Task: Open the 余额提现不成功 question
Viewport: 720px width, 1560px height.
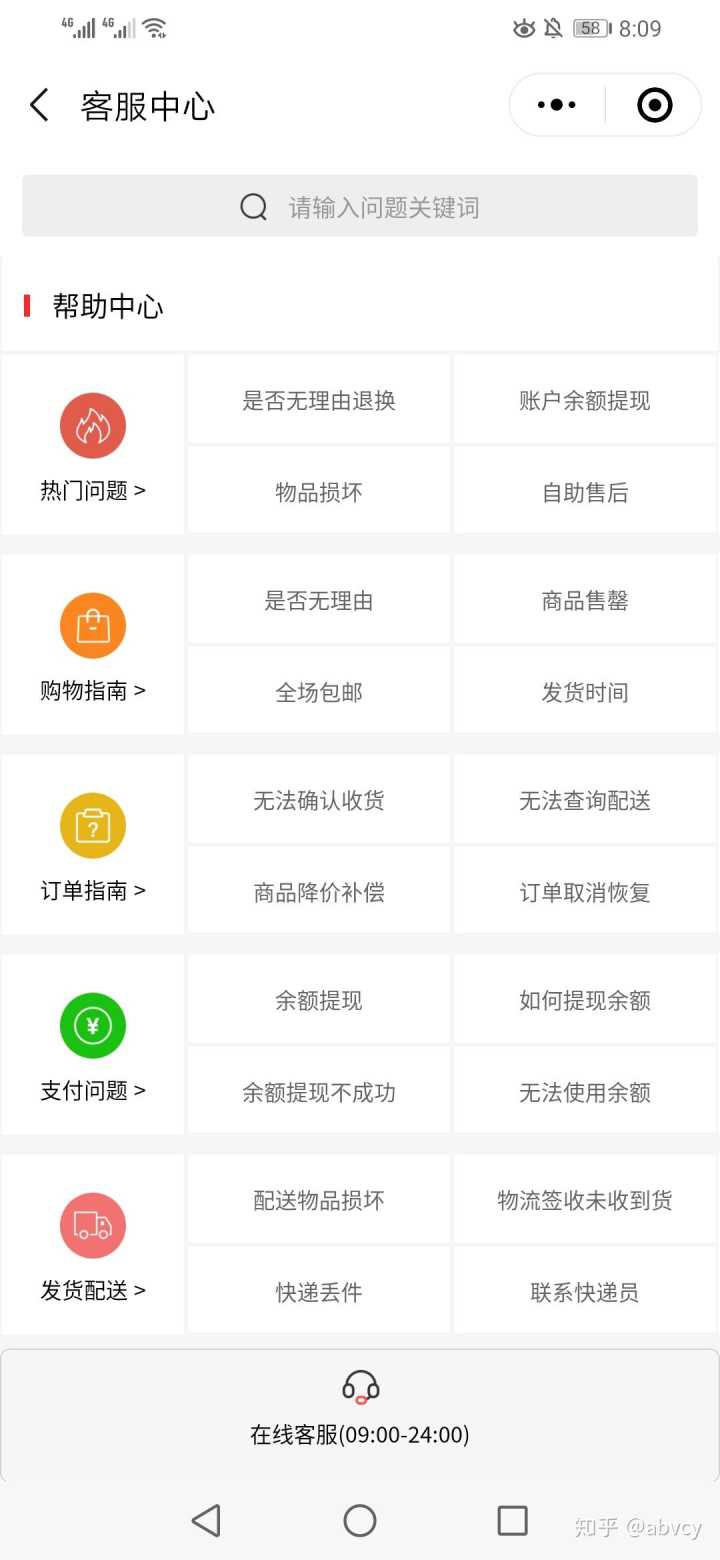Action: tap(319, 1092)
